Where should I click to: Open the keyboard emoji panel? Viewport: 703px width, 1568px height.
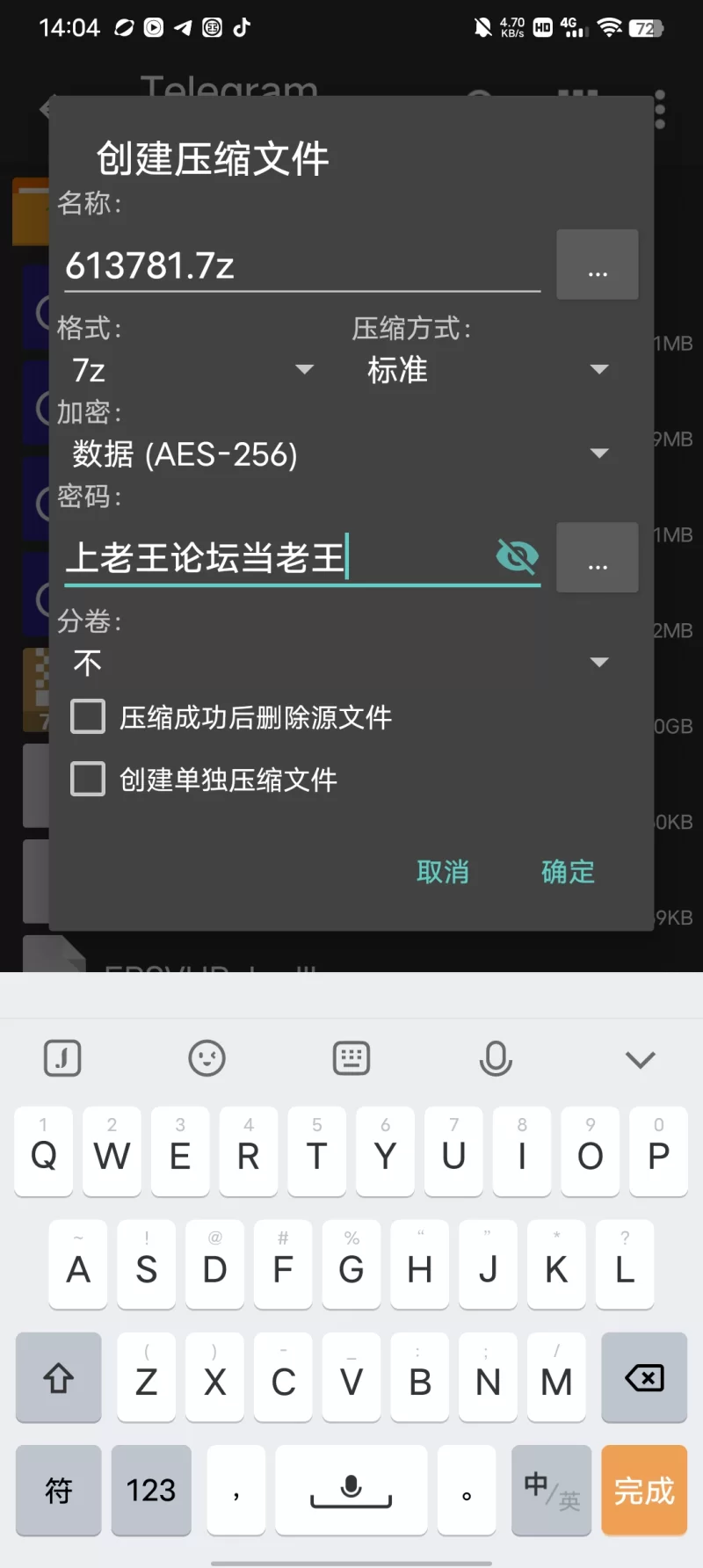pos(207,1059)
